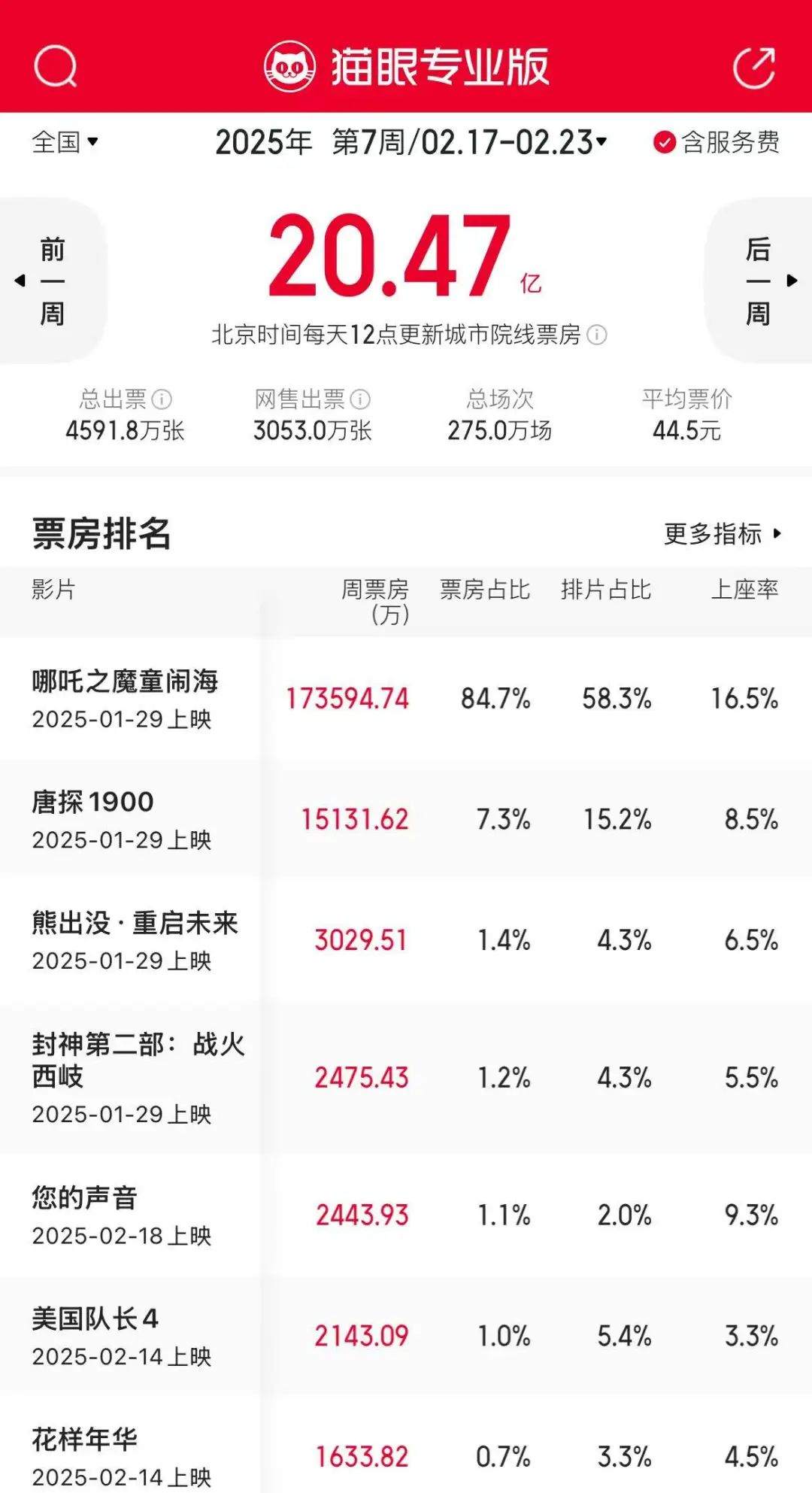Viewport: 812px width, 1493px height.
Task: Go to the next week (后一周)
Action: click(x=759, y=281)
